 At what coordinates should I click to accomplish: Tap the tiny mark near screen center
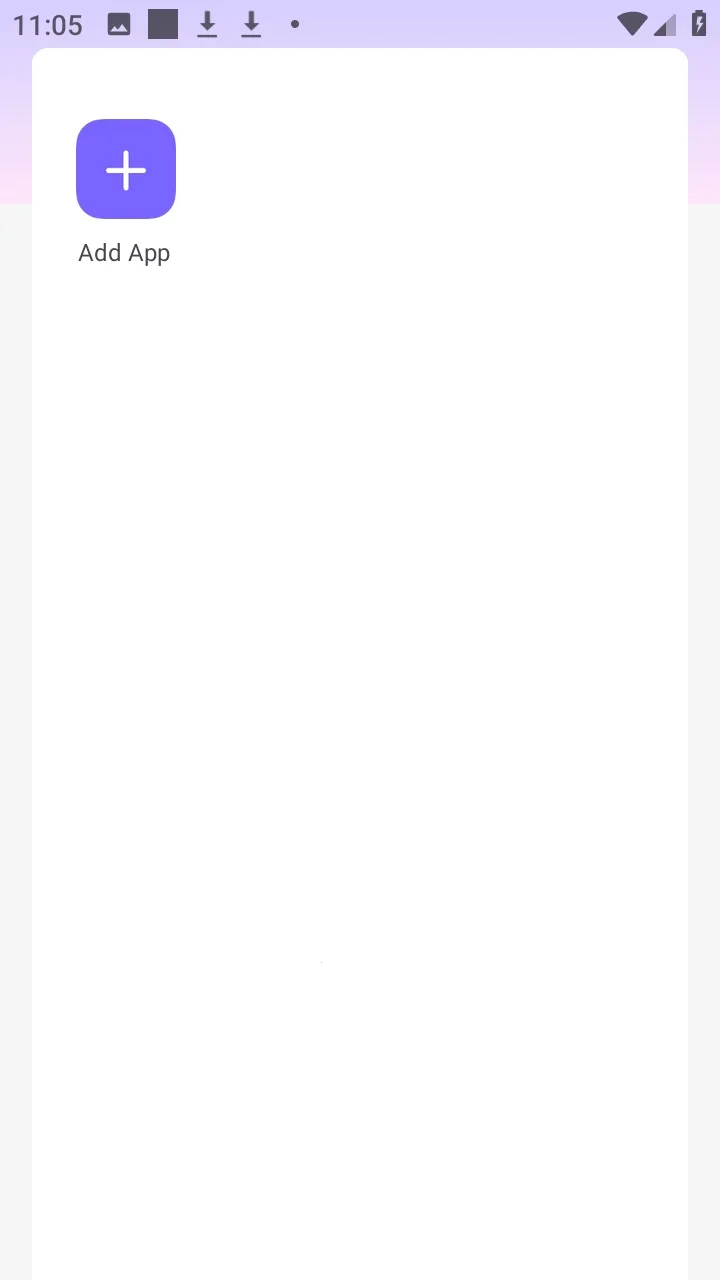320,962
